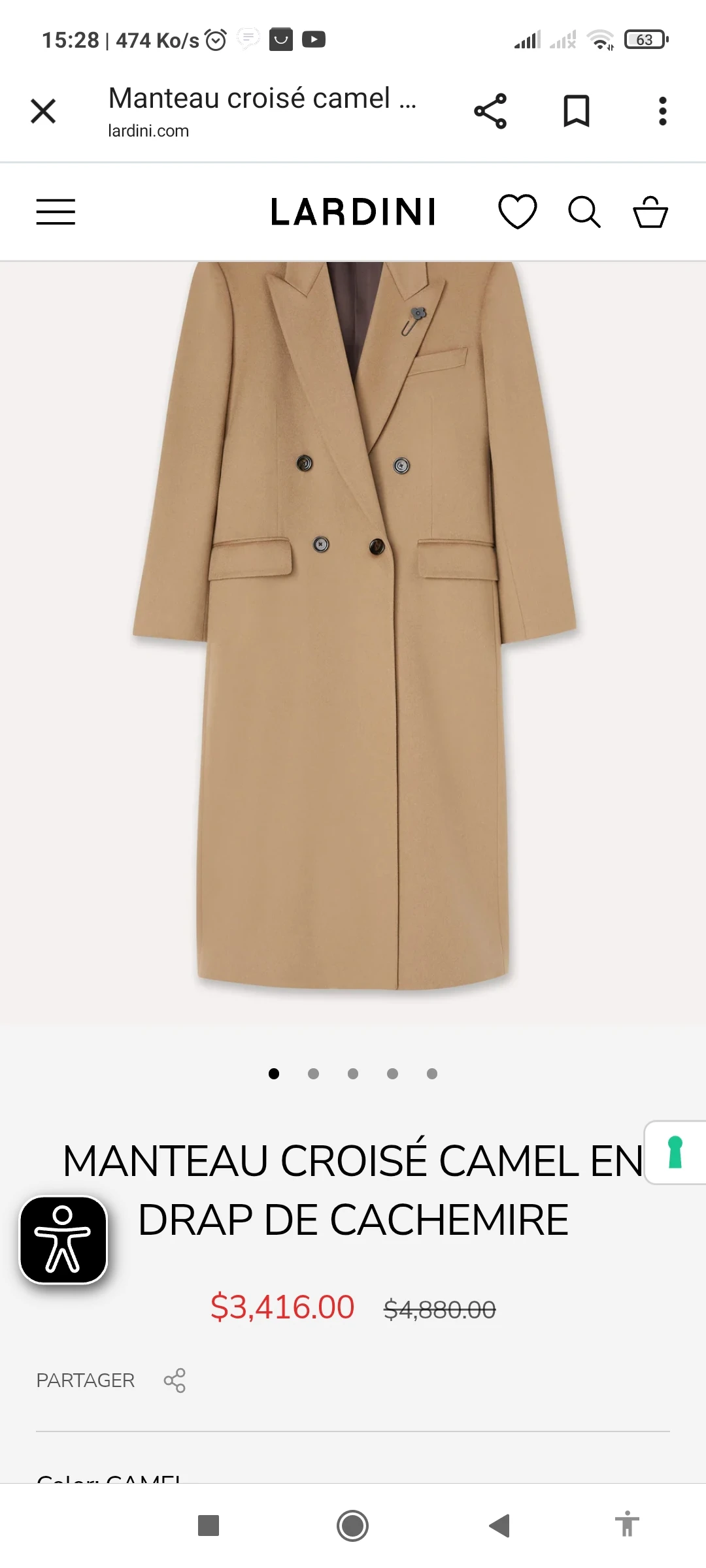Open the browser overflow menu
This screenshot has height=1568, width=706.
(x=662, y=111)
